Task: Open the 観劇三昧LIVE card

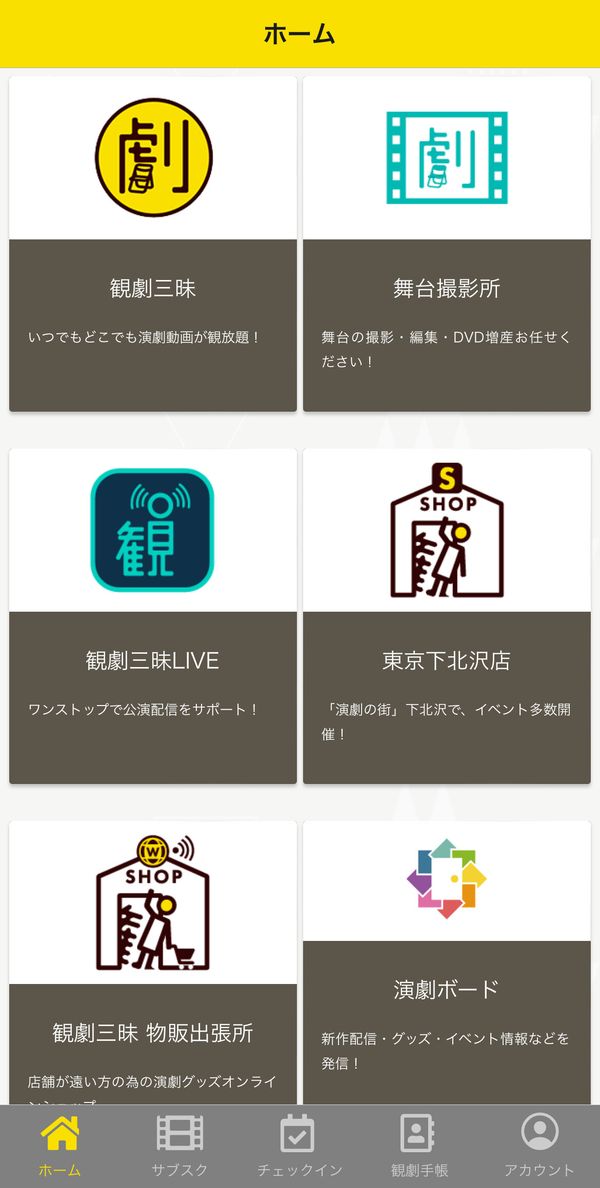Action: click(153, 616)
